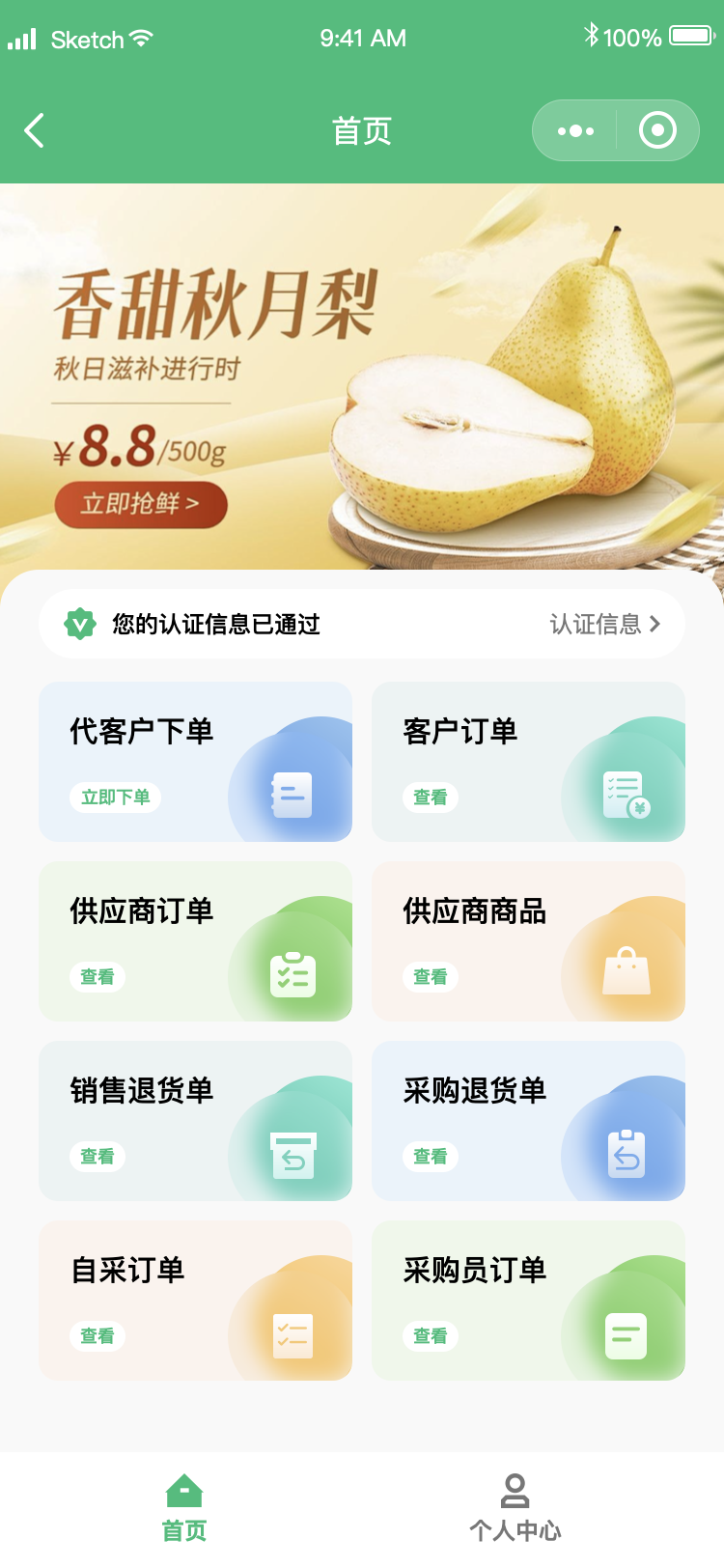Tap the back chevron in the navigation bar

pyautogui.click(x=35, y=130)
